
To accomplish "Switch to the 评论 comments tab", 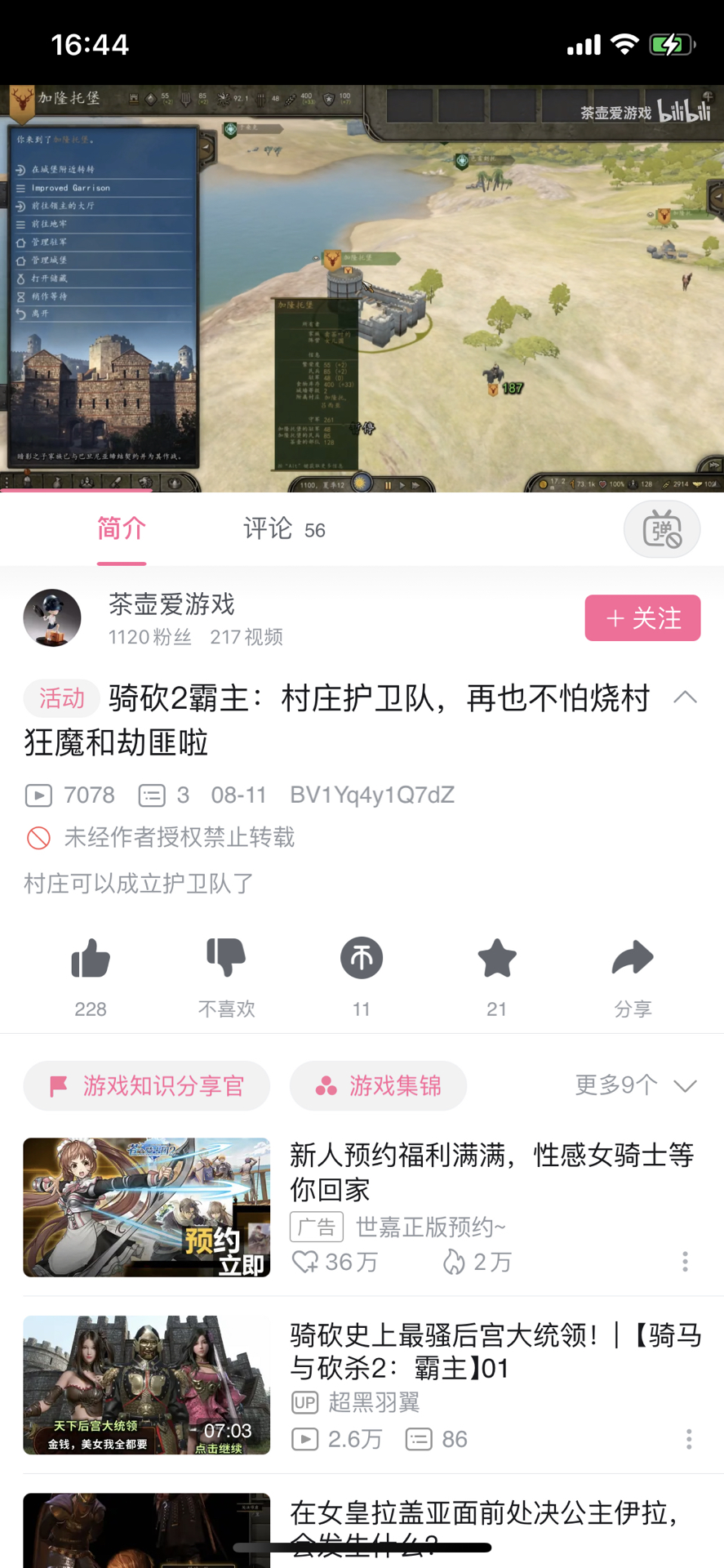I will [283, 529].
